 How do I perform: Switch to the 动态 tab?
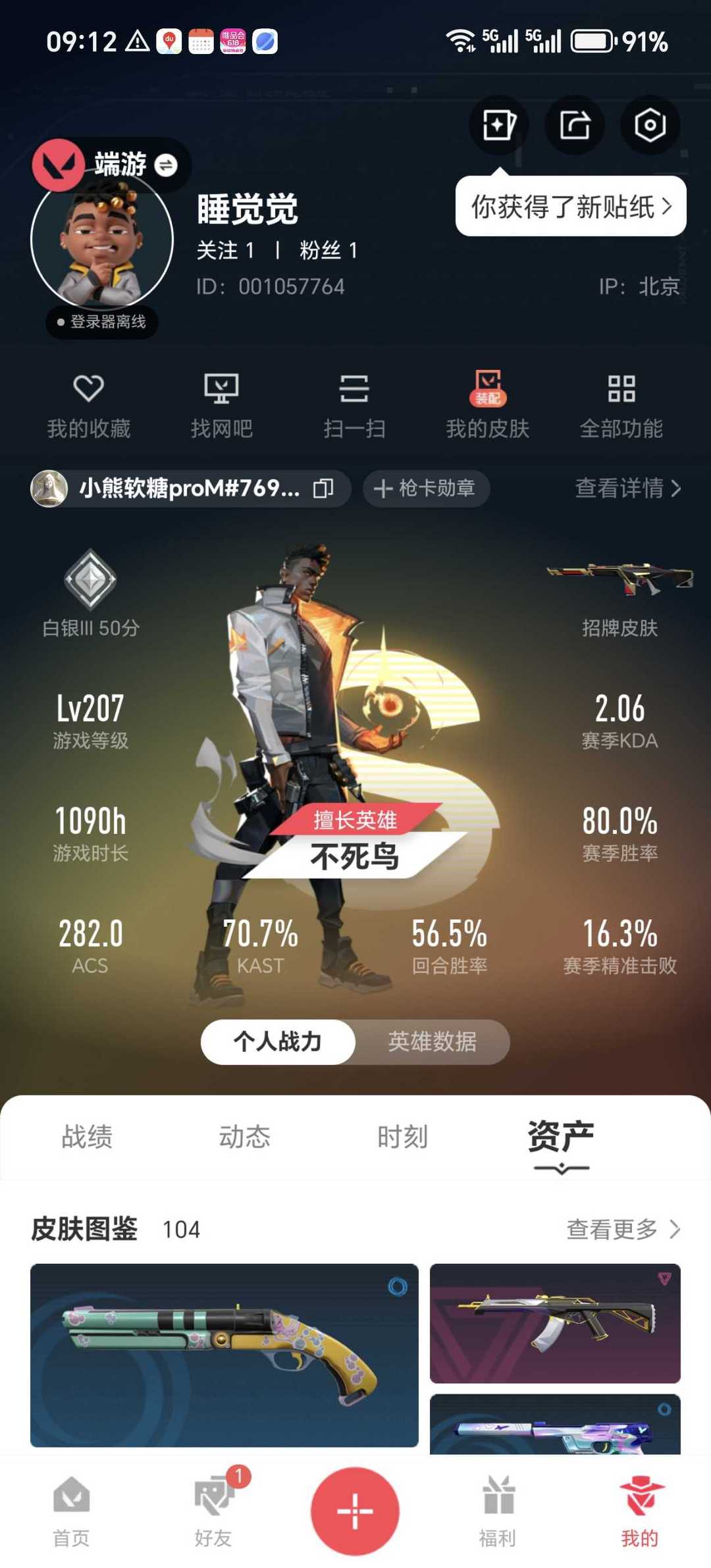click(x=245, y=1137)
